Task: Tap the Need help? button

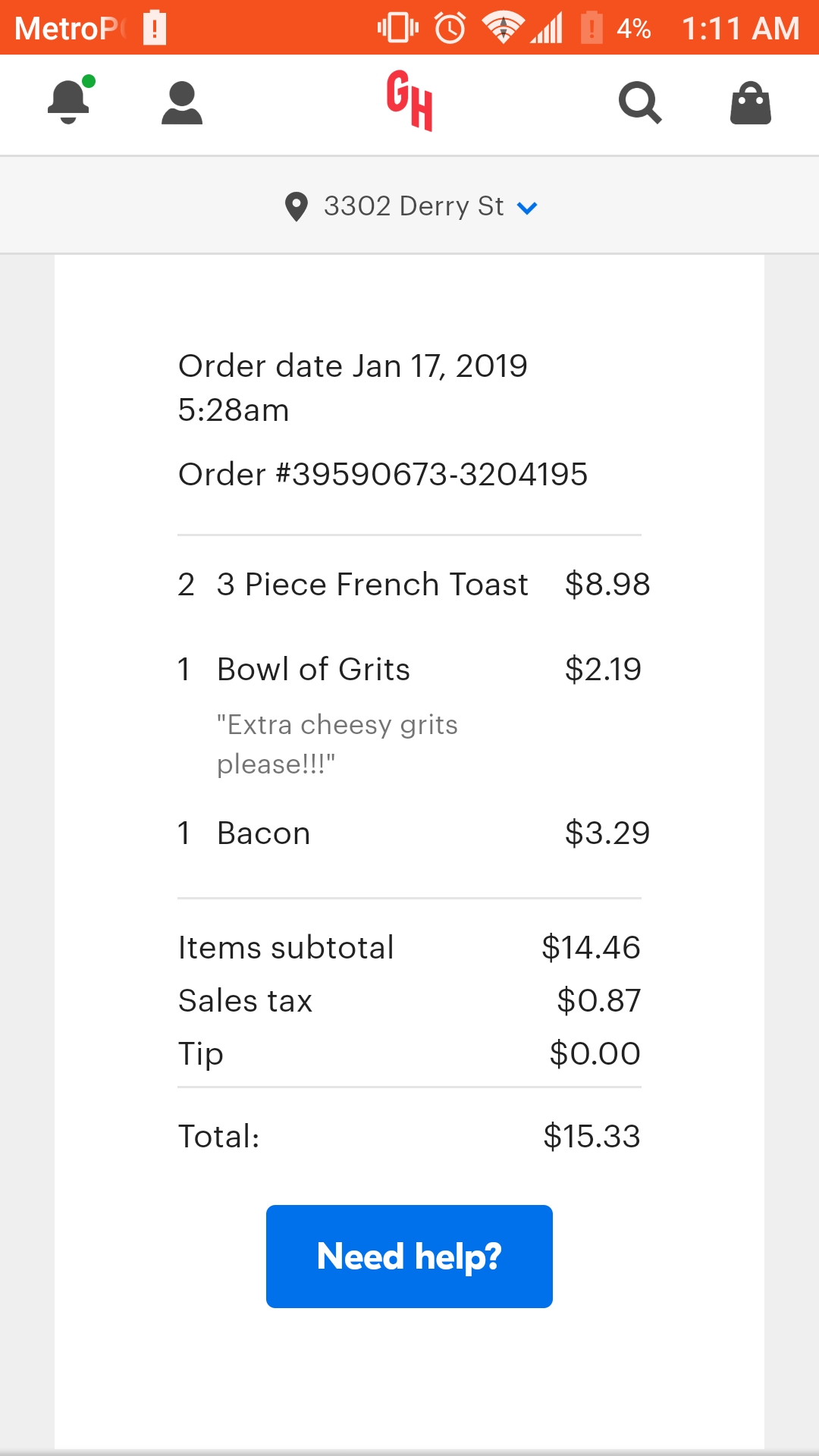Action: pyautogui.click(x=409, y=1256)
